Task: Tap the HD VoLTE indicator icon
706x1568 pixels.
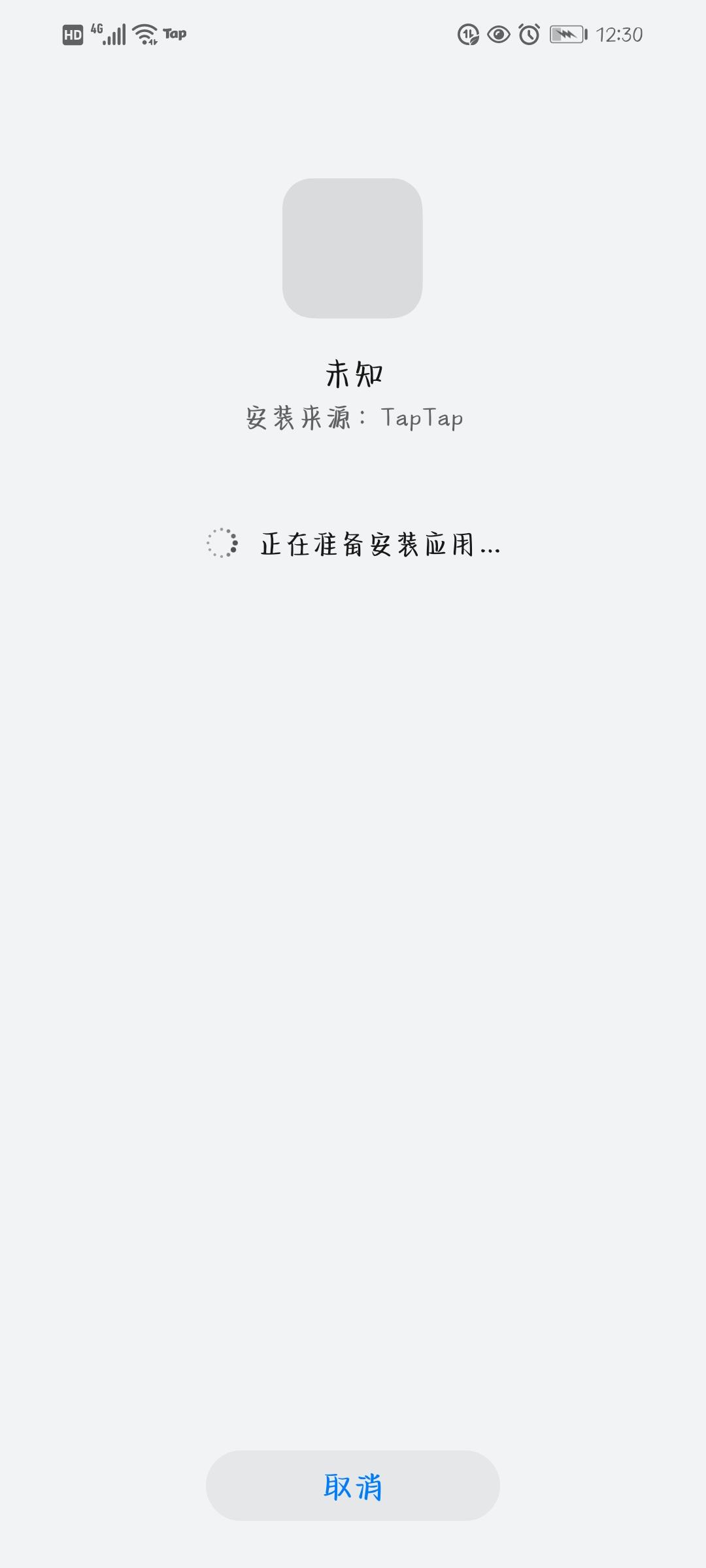Action: coord(73,34)
